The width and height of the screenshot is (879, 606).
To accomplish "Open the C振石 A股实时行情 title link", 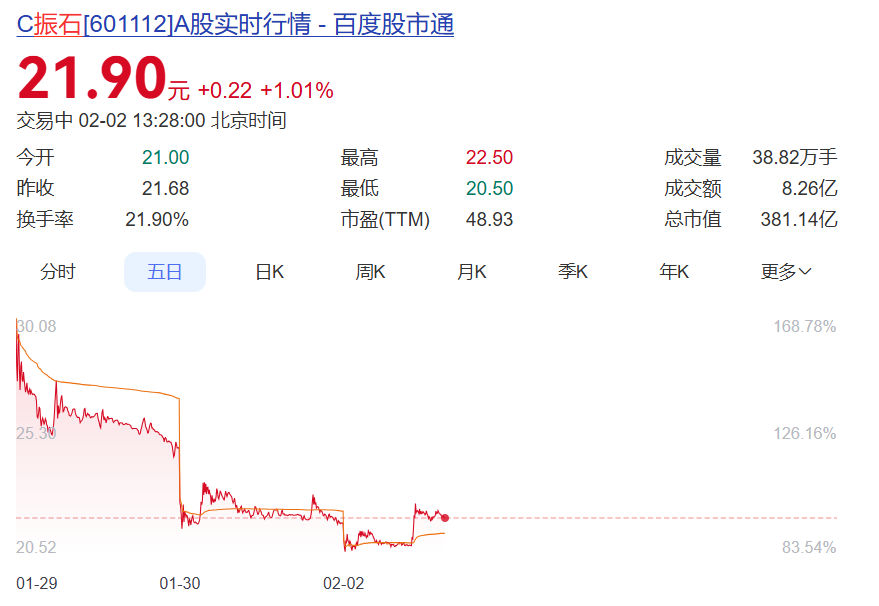I will pyautogui.click(x=235, y=25).
